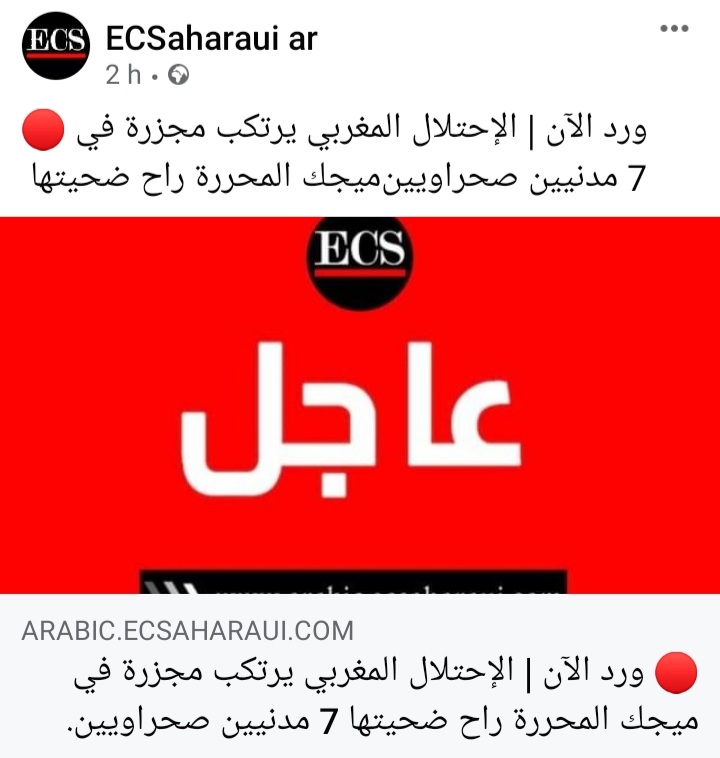View the post timestamp 2 h
Image resolution: width=720 pixels, height=758 pixels.
124,75
